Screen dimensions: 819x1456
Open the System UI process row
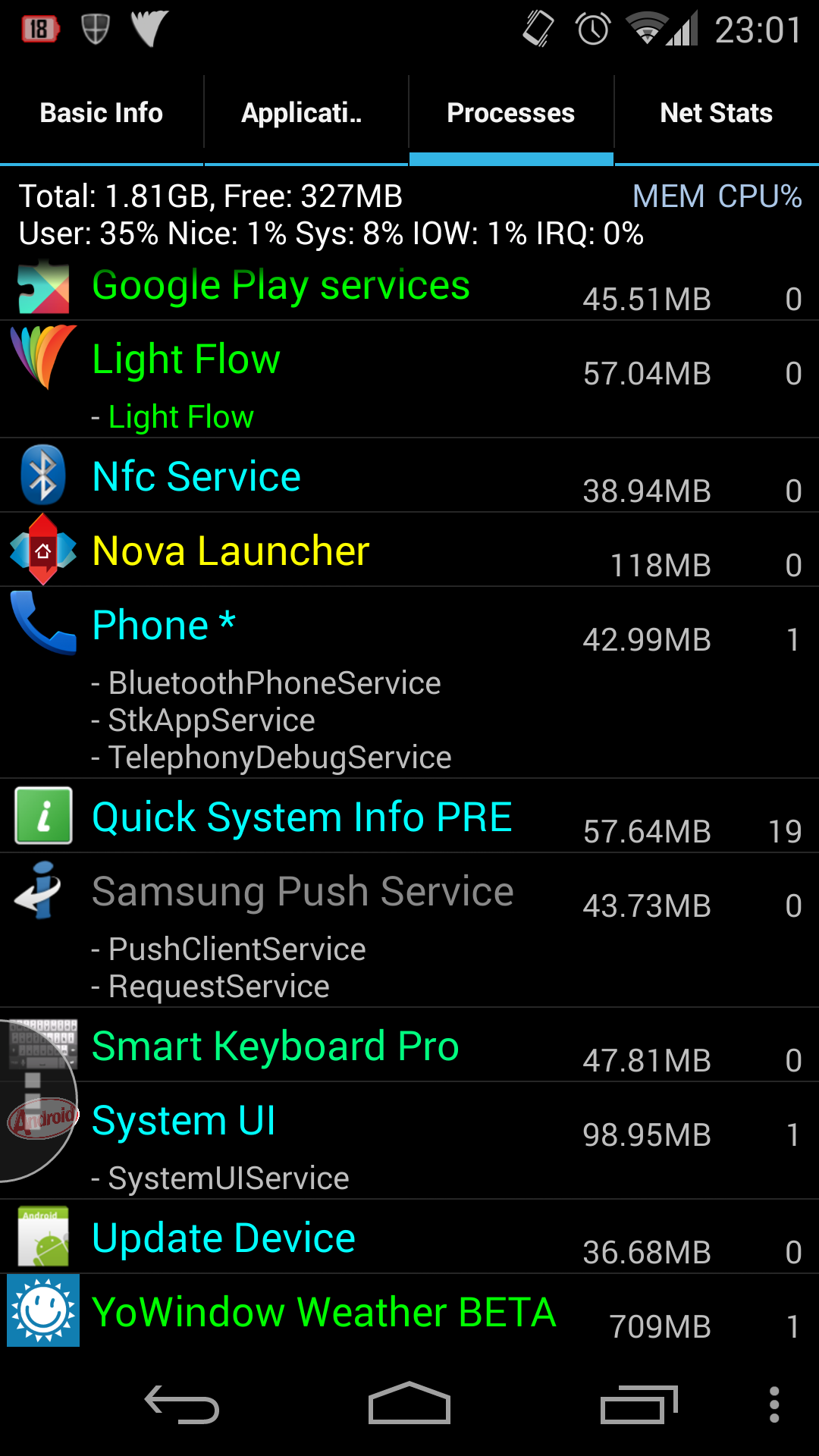(409, 1139)
